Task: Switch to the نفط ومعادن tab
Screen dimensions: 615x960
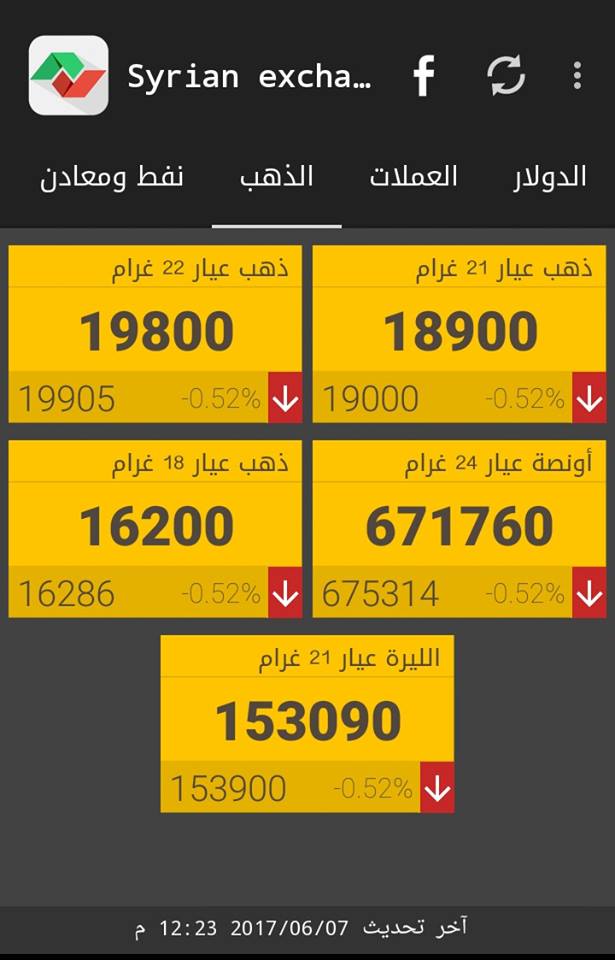Action: point(112,178)
